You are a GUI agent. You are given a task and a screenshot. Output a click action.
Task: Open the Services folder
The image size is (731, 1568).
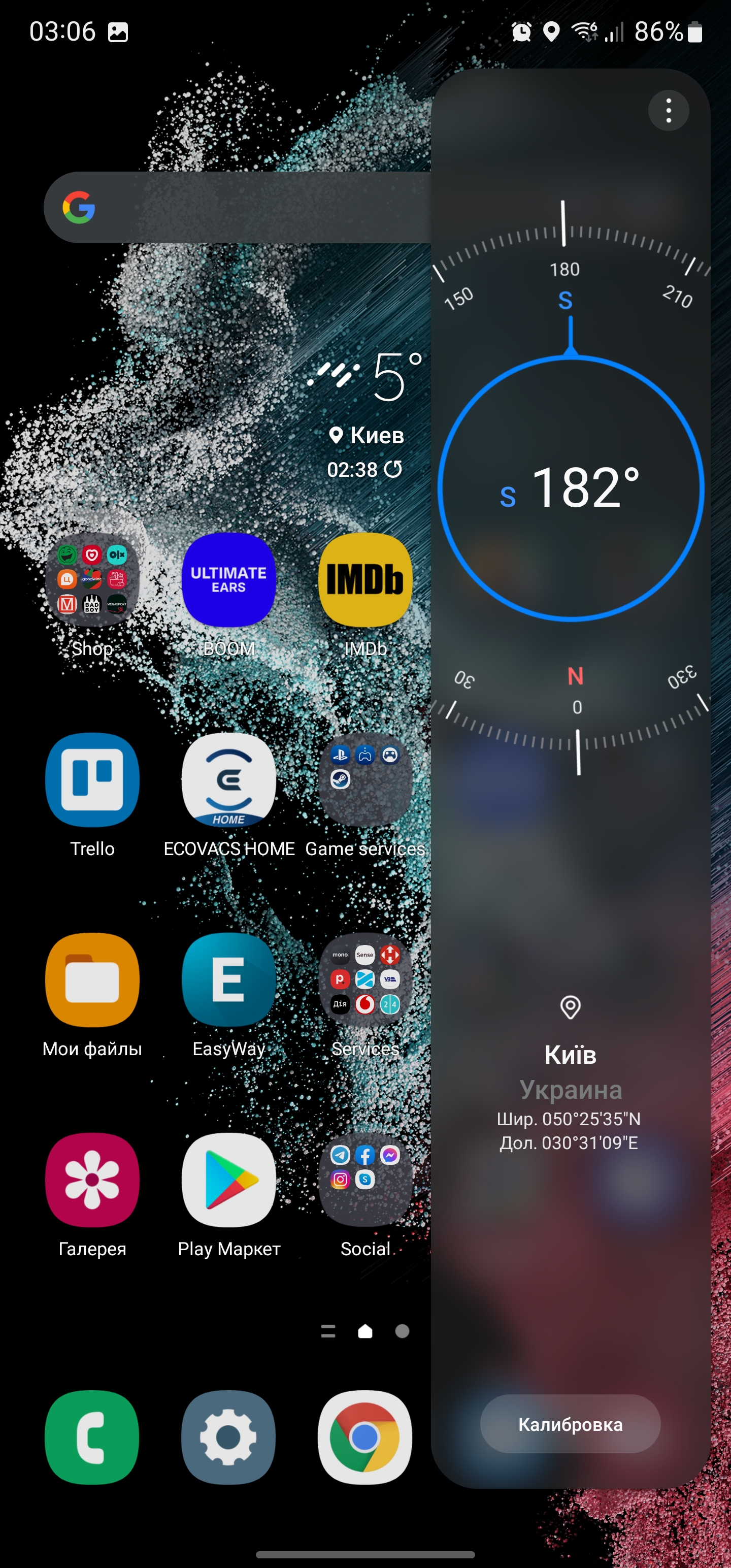[365, 980]
